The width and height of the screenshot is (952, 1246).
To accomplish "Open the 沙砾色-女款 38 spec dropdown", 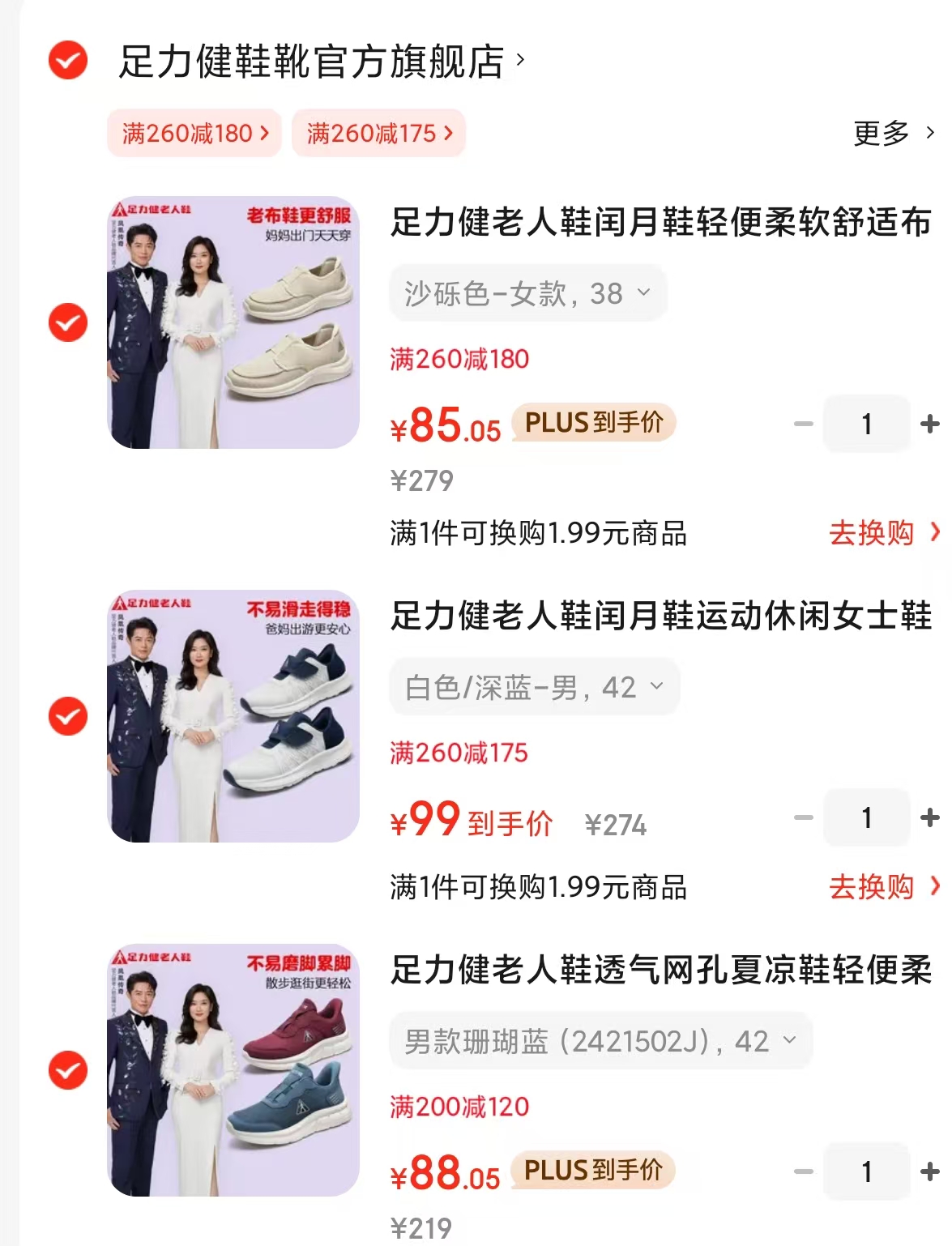I will click(527, 293).
